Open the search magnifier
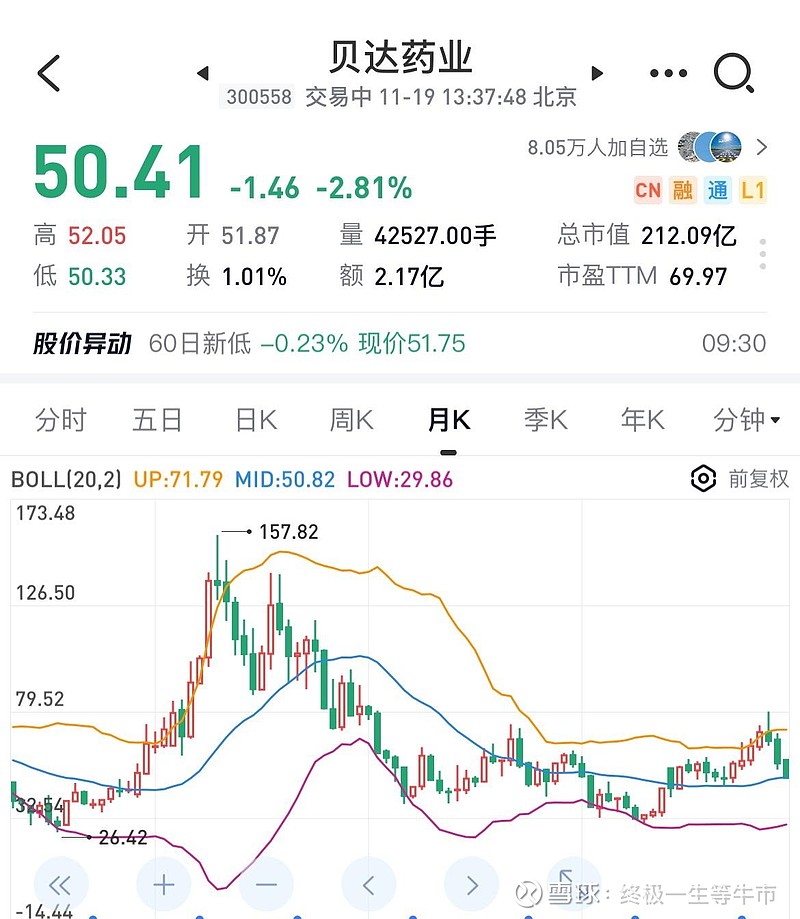800x919 pixels. (x=733, y=73)
